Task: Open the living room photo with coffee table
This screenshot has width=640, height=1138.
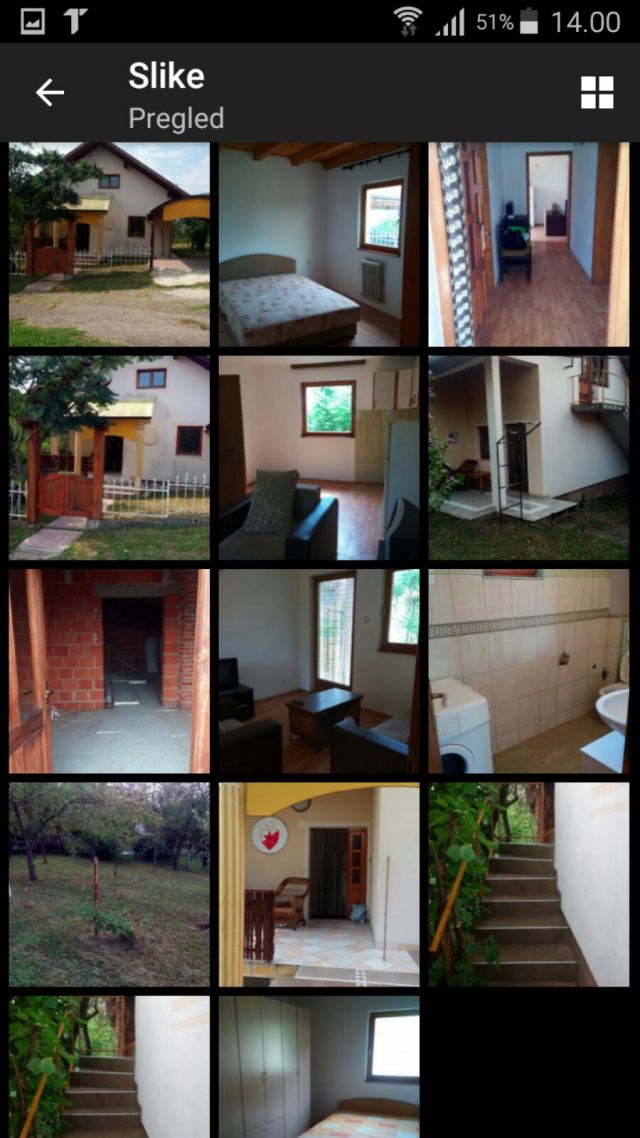Action: coord(319,671)
